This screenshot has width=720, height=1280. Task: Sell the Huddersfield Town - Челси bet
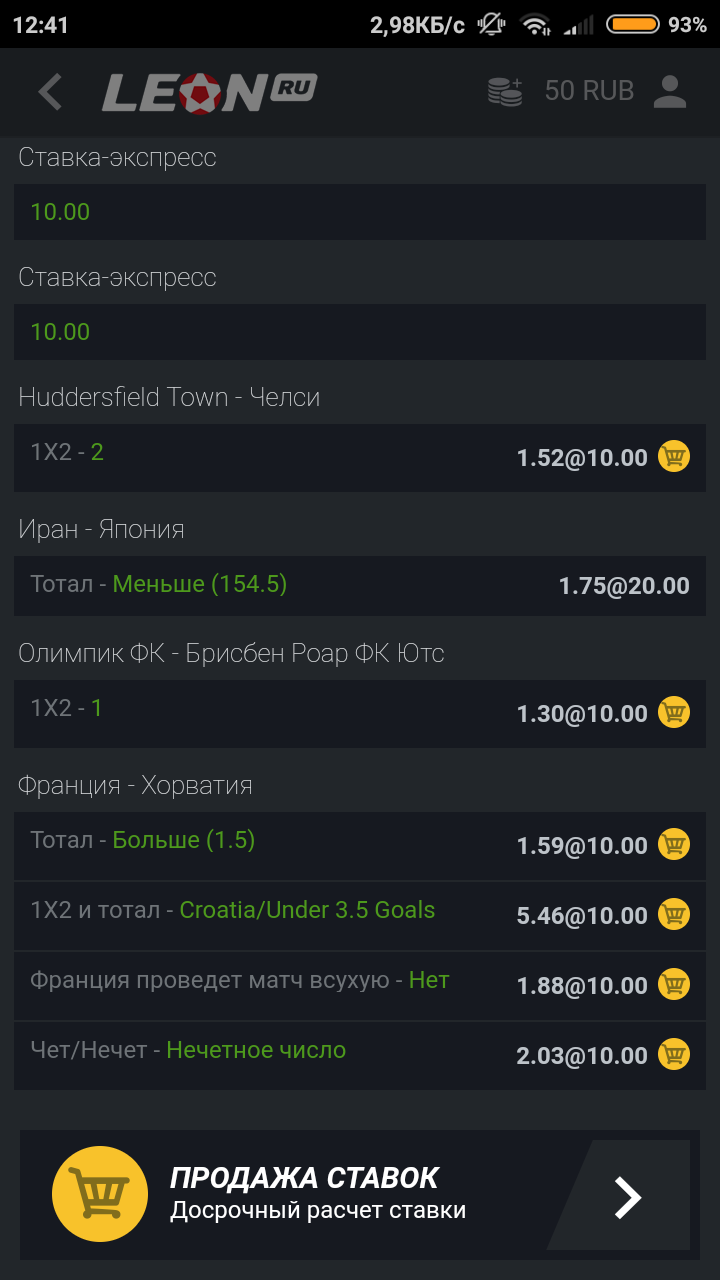674,458
